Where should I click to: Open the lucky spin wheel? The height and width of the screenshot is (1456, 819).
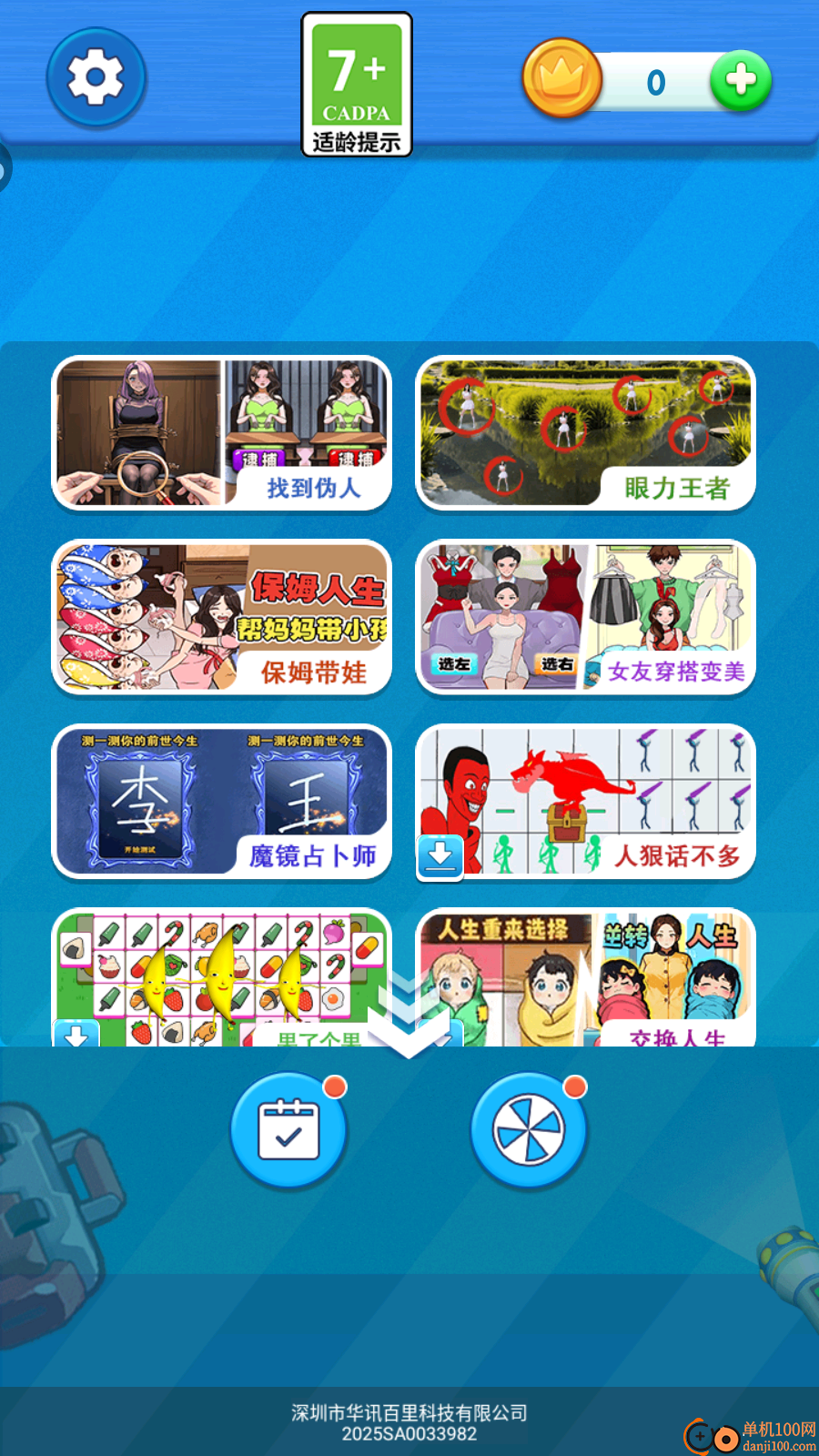click(x=529, y=1130)
